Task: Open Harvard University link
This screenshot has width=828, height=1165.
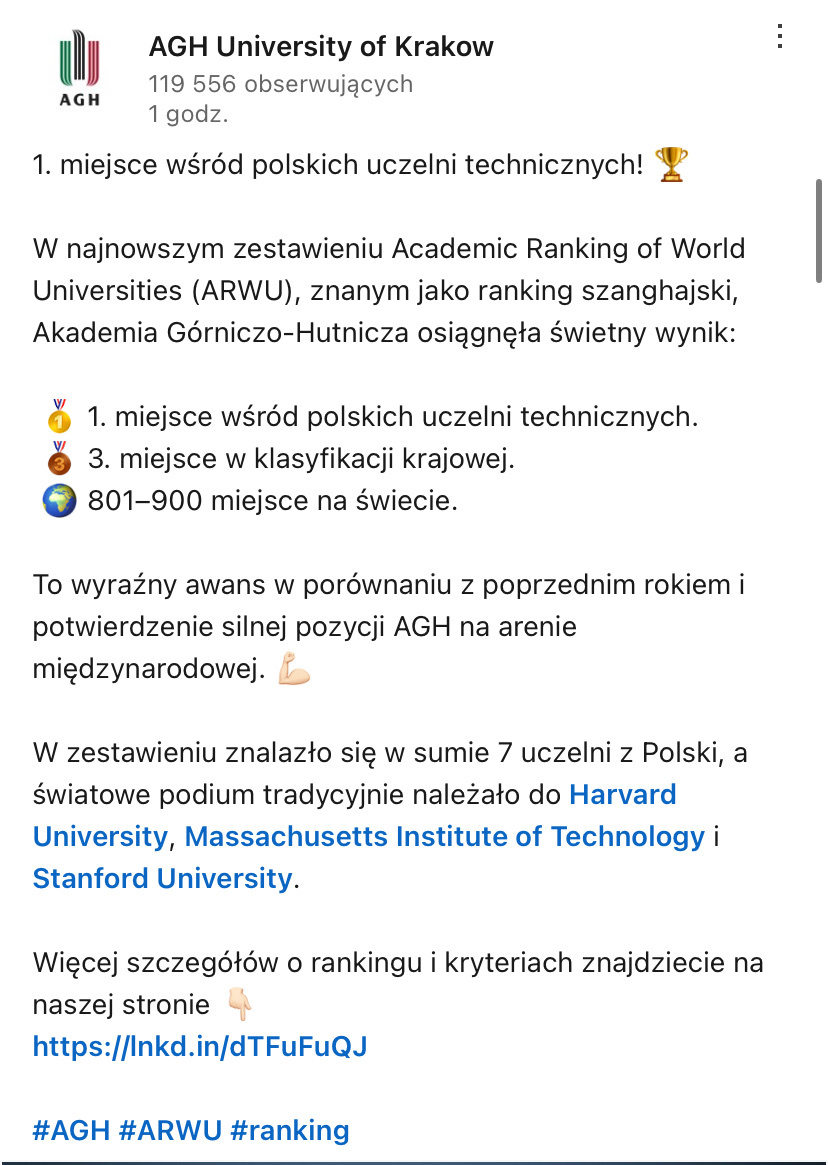Action: coord(622,795)
